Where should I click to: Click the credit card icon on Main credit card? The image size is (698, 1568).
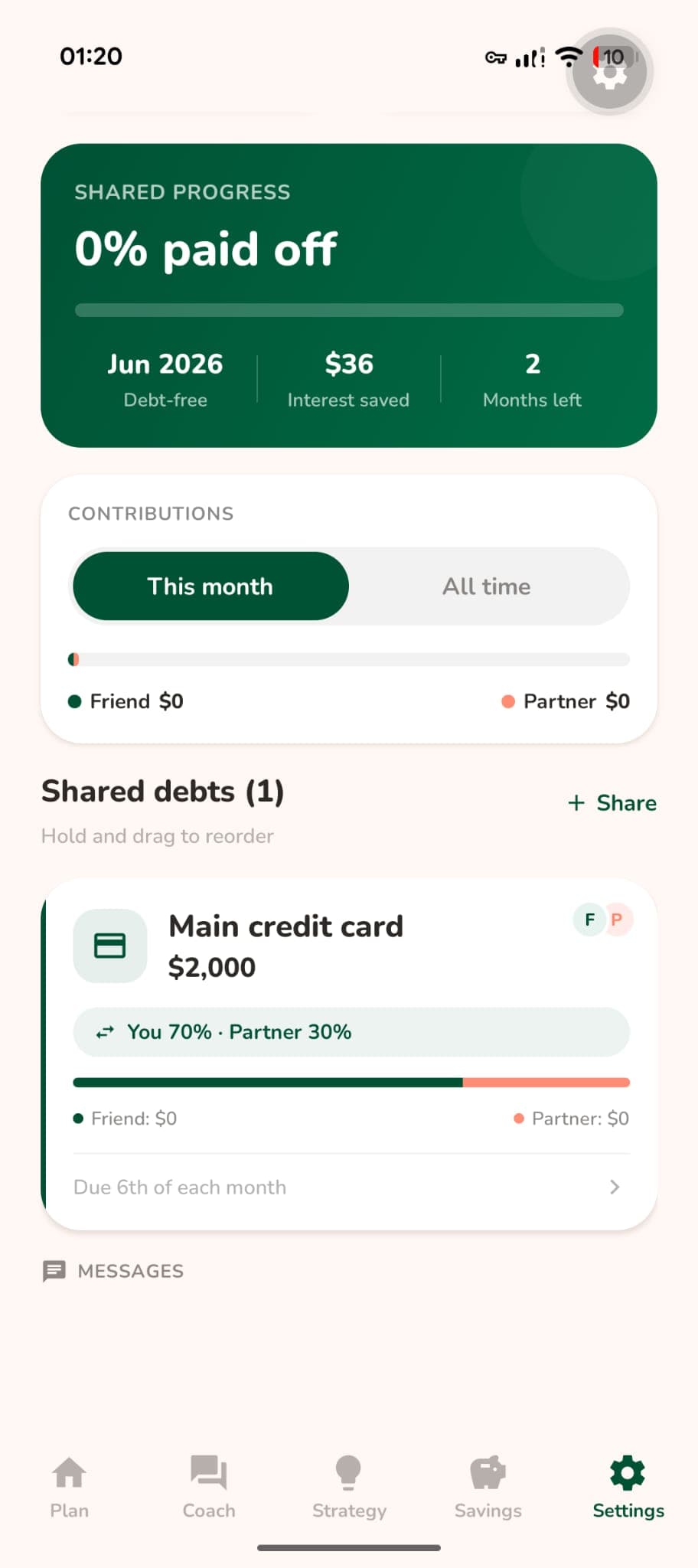109,945
